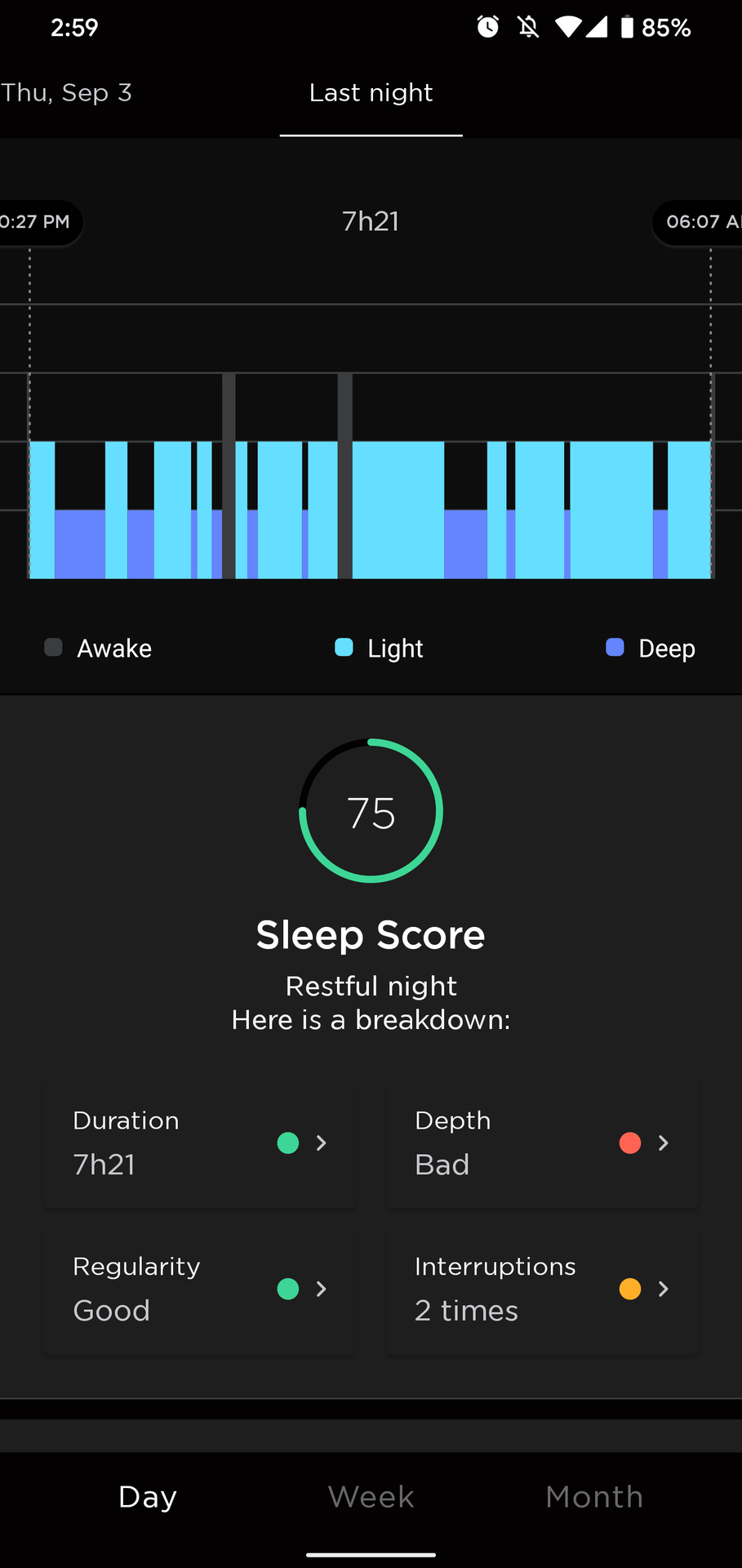The width and height of the screenshot is (742, 1568).
Task: Switch to the Week view
Action: [371, 1497]
